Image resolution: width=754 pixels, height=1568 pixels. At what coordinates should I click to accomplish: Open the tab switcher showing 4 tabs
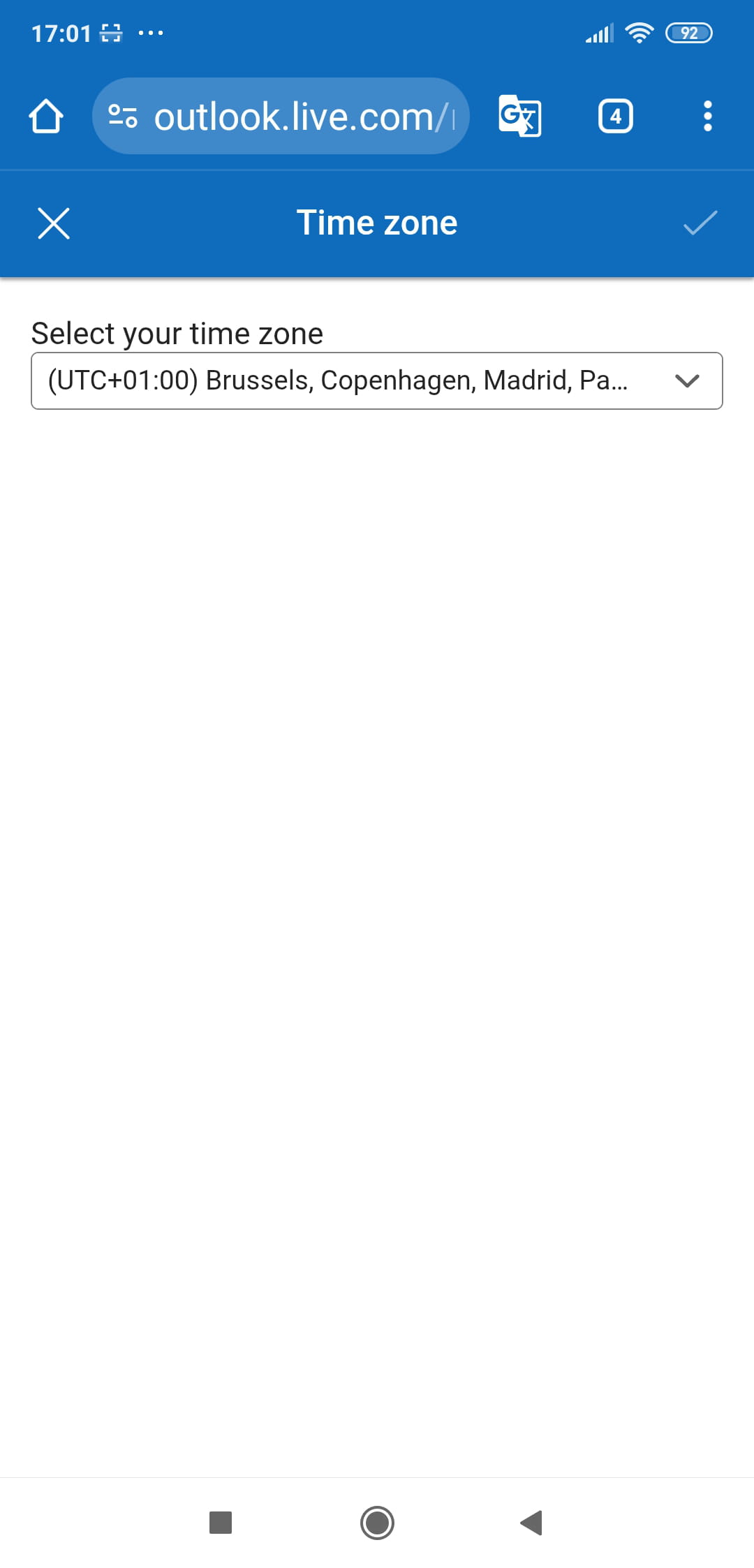(615, 116)
